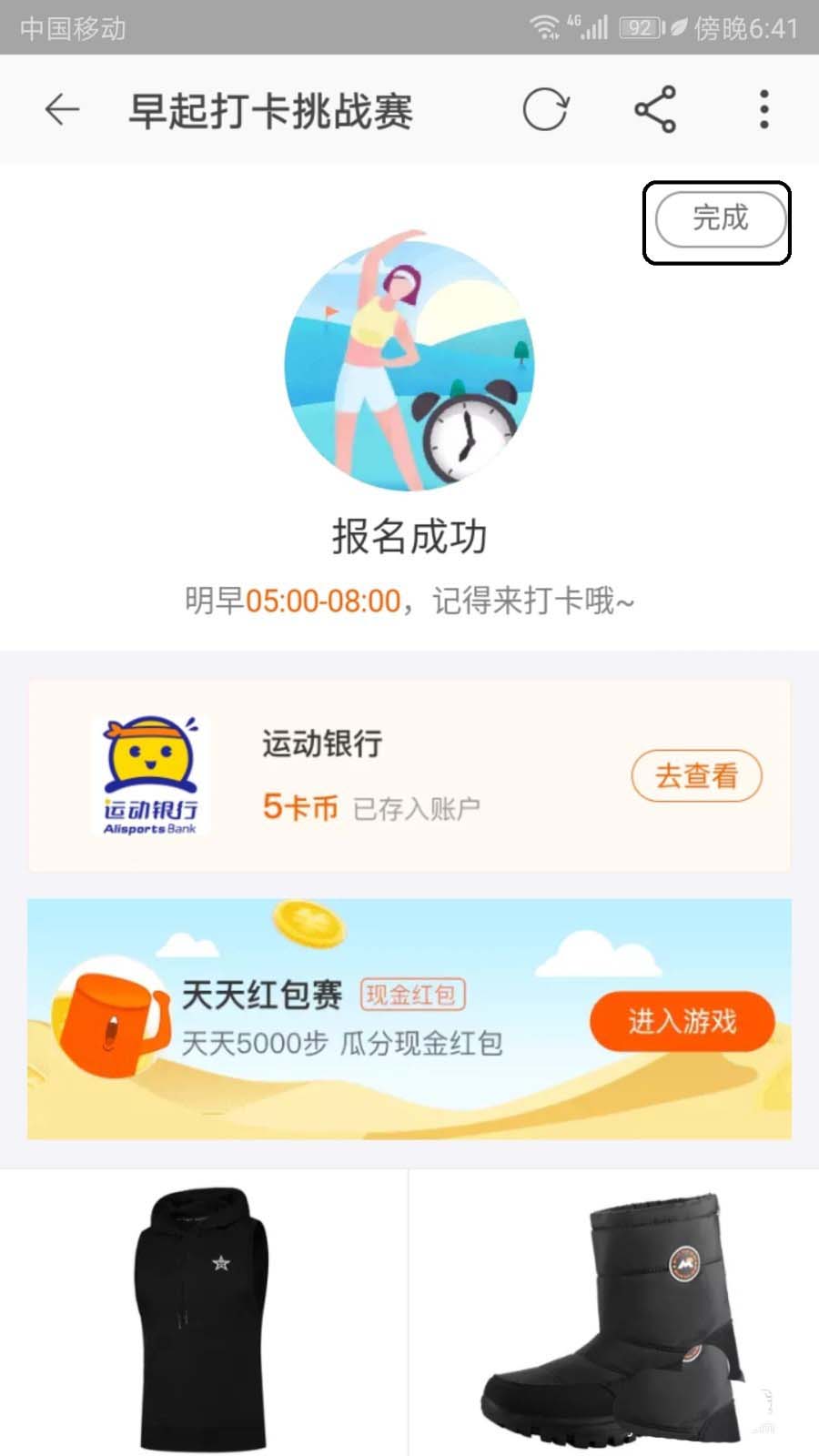This screenshot has height=1456, width=819.
Task: Share the morning check-in challenge
Action: [x=655, y=110]
